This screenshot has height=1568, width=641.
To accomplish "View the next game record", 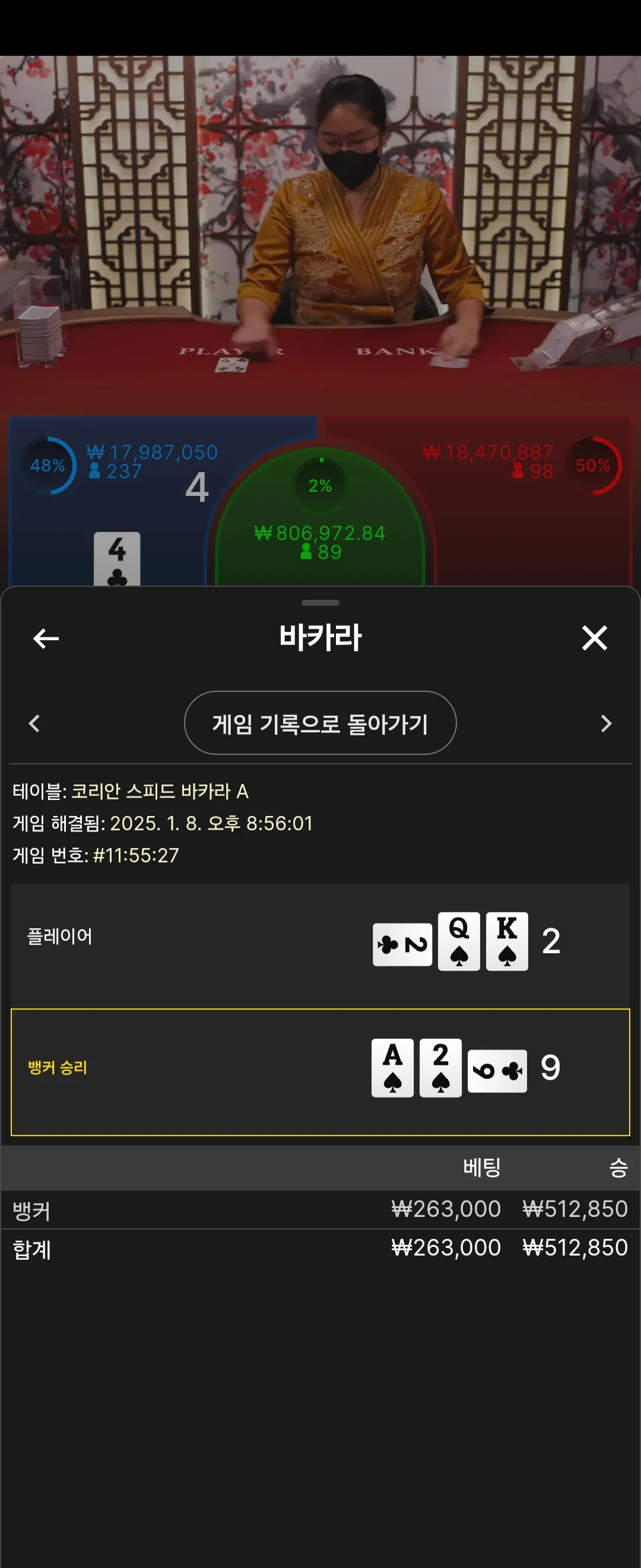I will pyautogui.click(x=606, y=723).
